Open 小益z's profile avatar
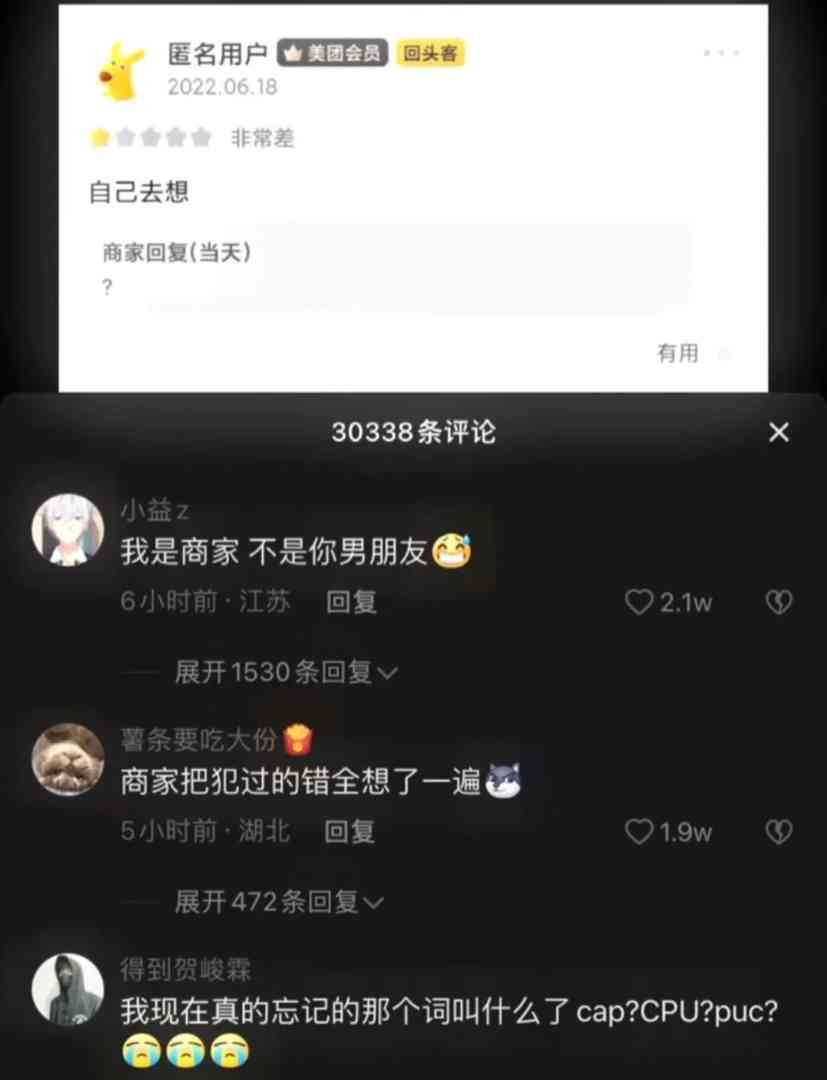827x1080 pixels. [x=67, y=530]
